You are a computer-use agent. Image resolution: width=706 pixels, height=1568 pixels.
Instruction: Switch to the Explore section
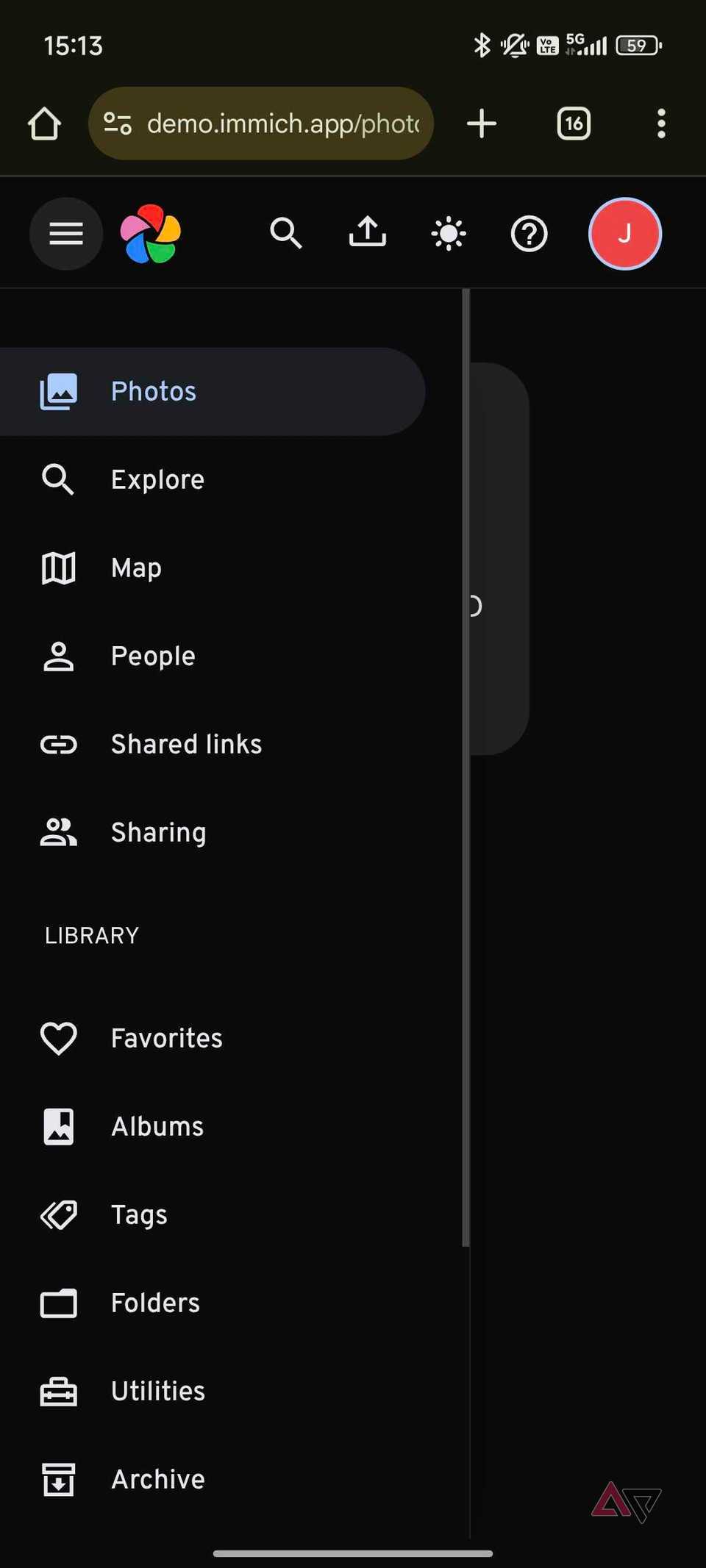tap(157, 479)
